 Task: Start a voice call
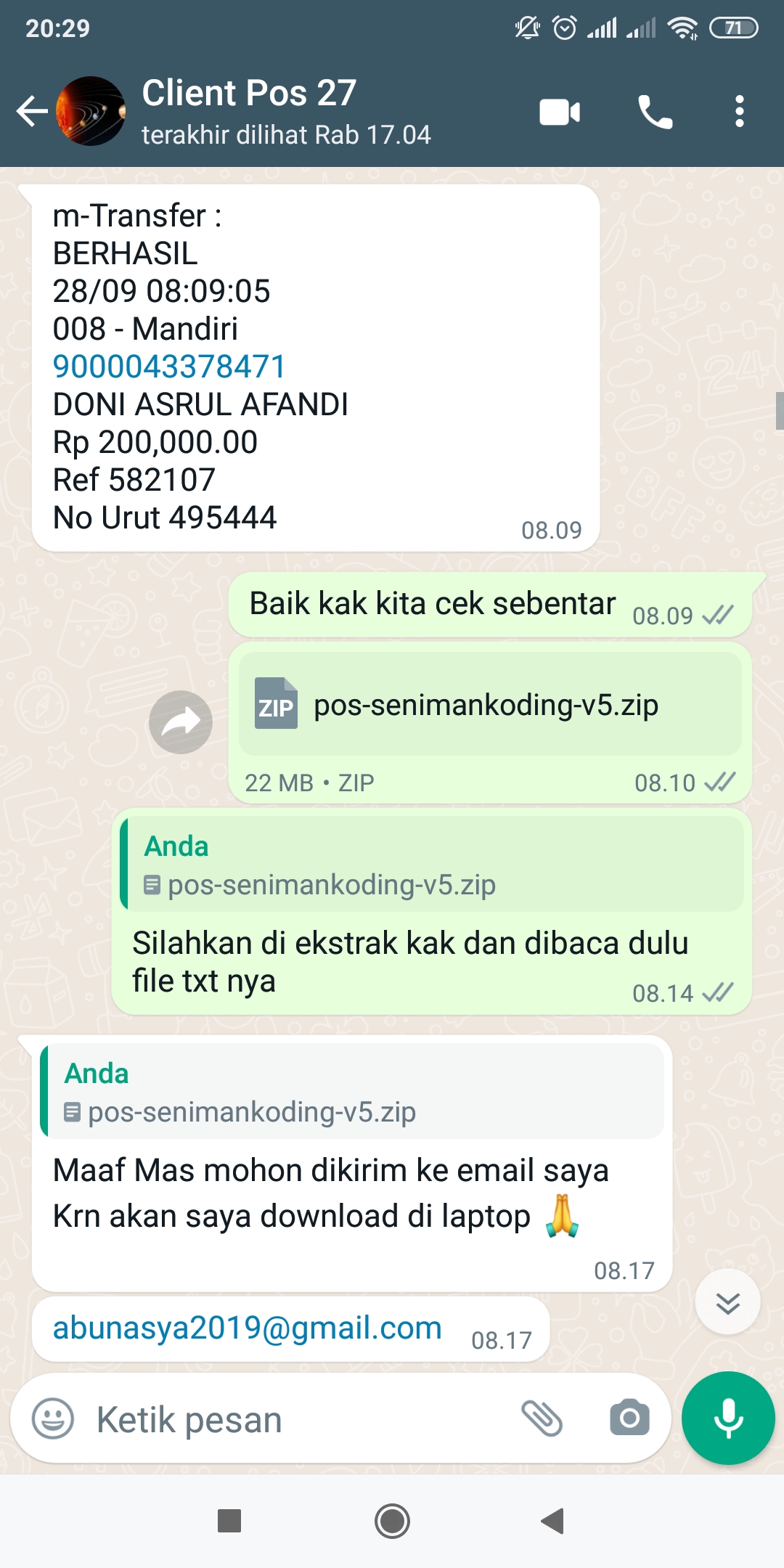[655, 113]
